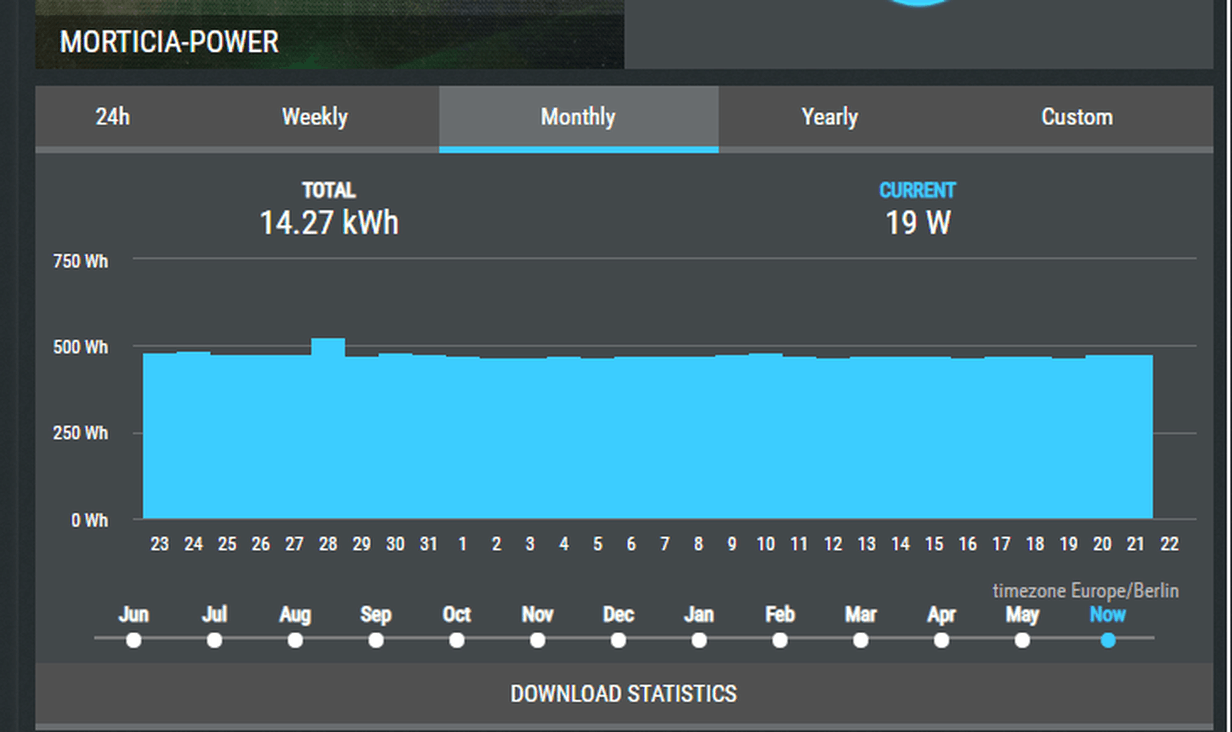Switch to the Custom range tab
Viewport: 1232px width, 732px height.
tap(1076, 117)
